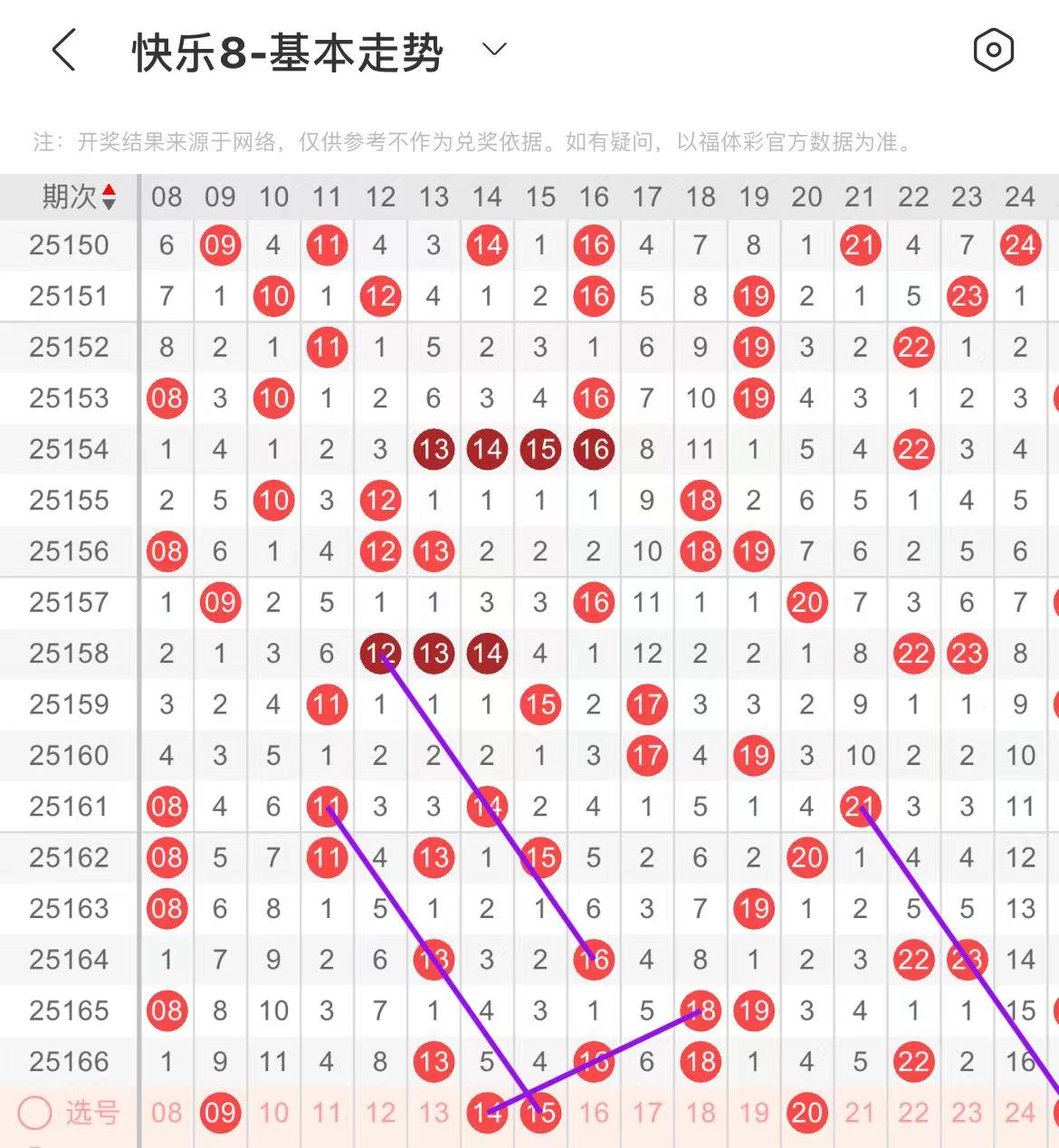Screen dimensions: 1059x1148
Task: Go back from the 快乐8 trend chart
Action: (63, 51)
